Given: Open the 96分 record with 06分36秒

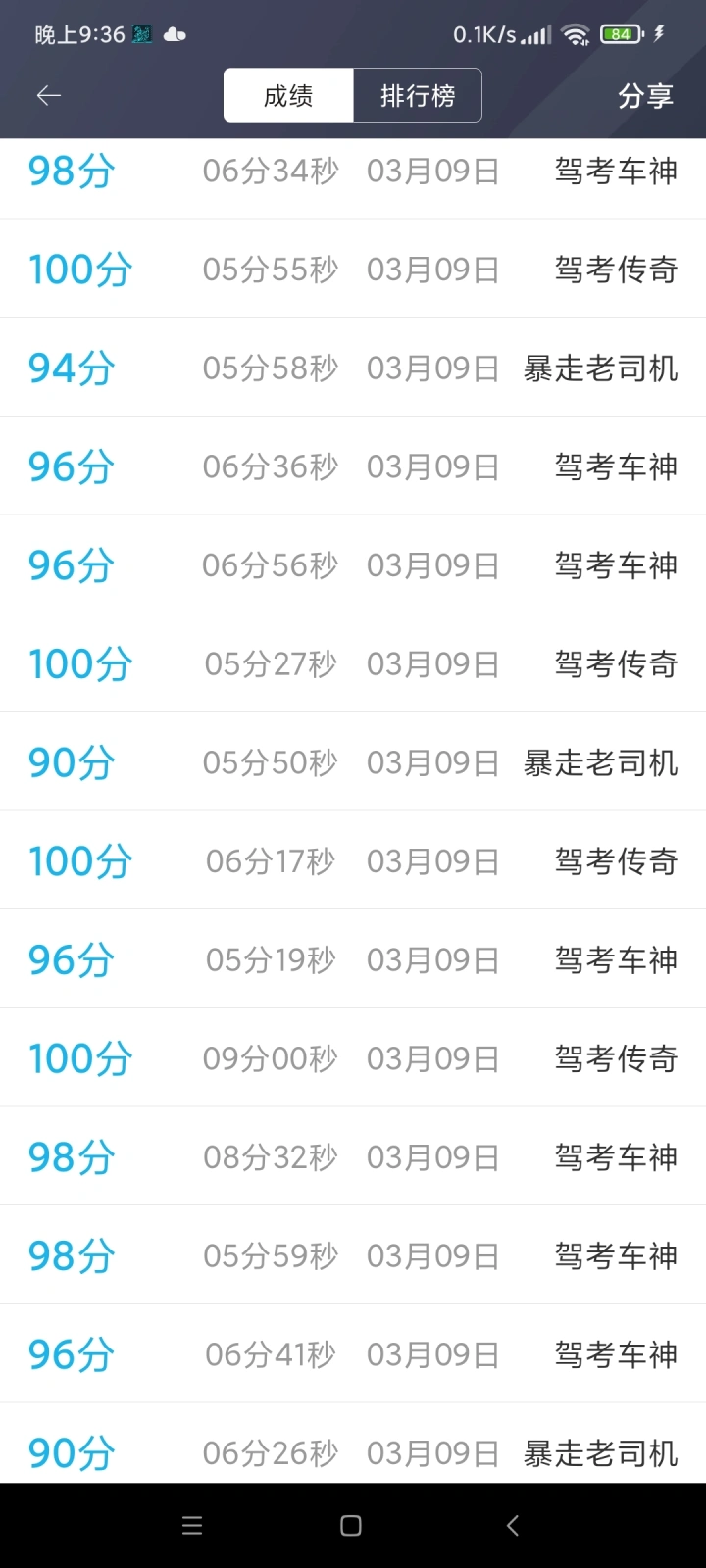Looking at the screenshot, I should [x=353, y=465].
